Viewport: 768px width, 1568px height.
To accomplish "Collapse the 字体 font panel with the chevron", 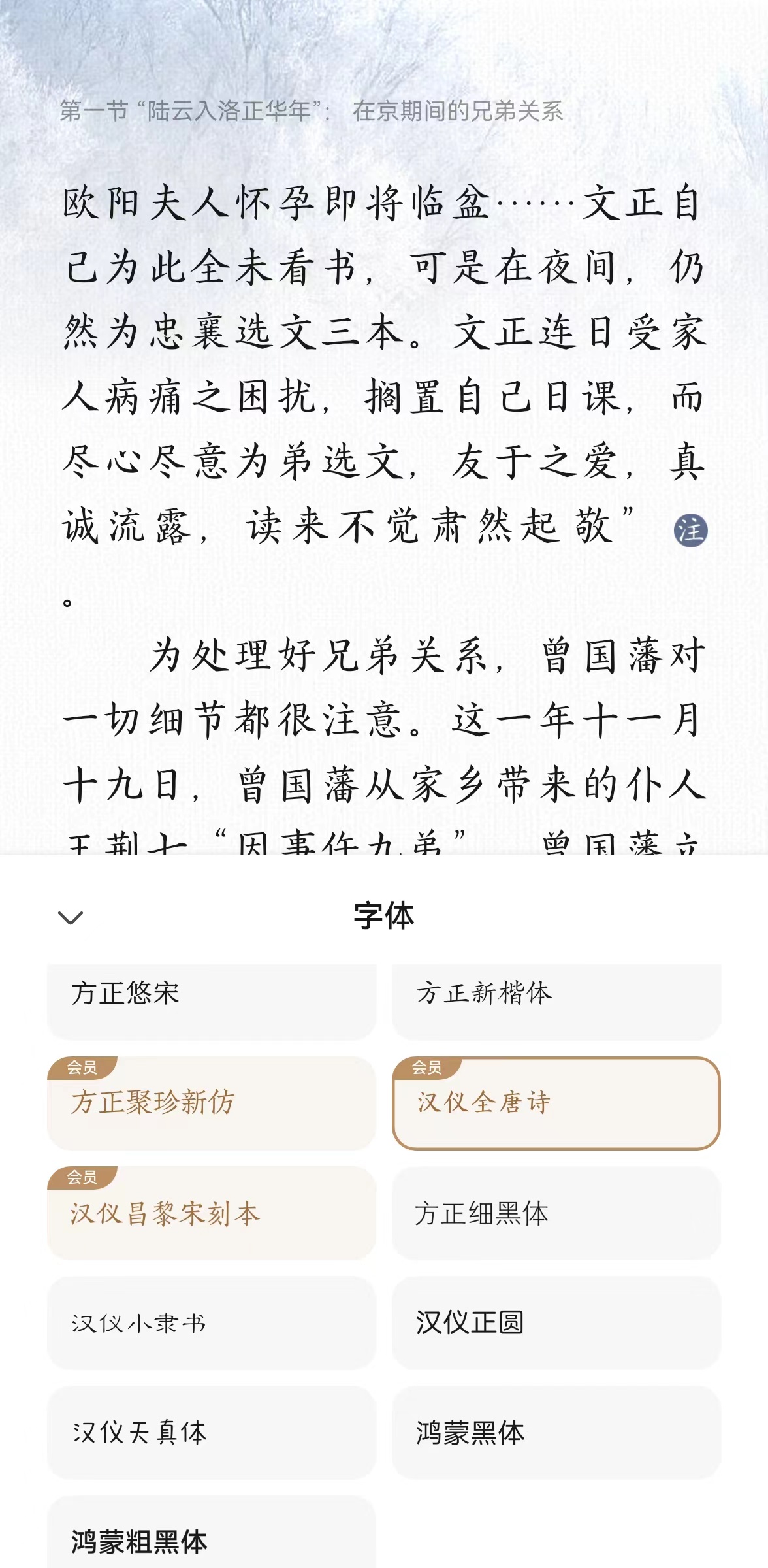I will coord(71,917).
